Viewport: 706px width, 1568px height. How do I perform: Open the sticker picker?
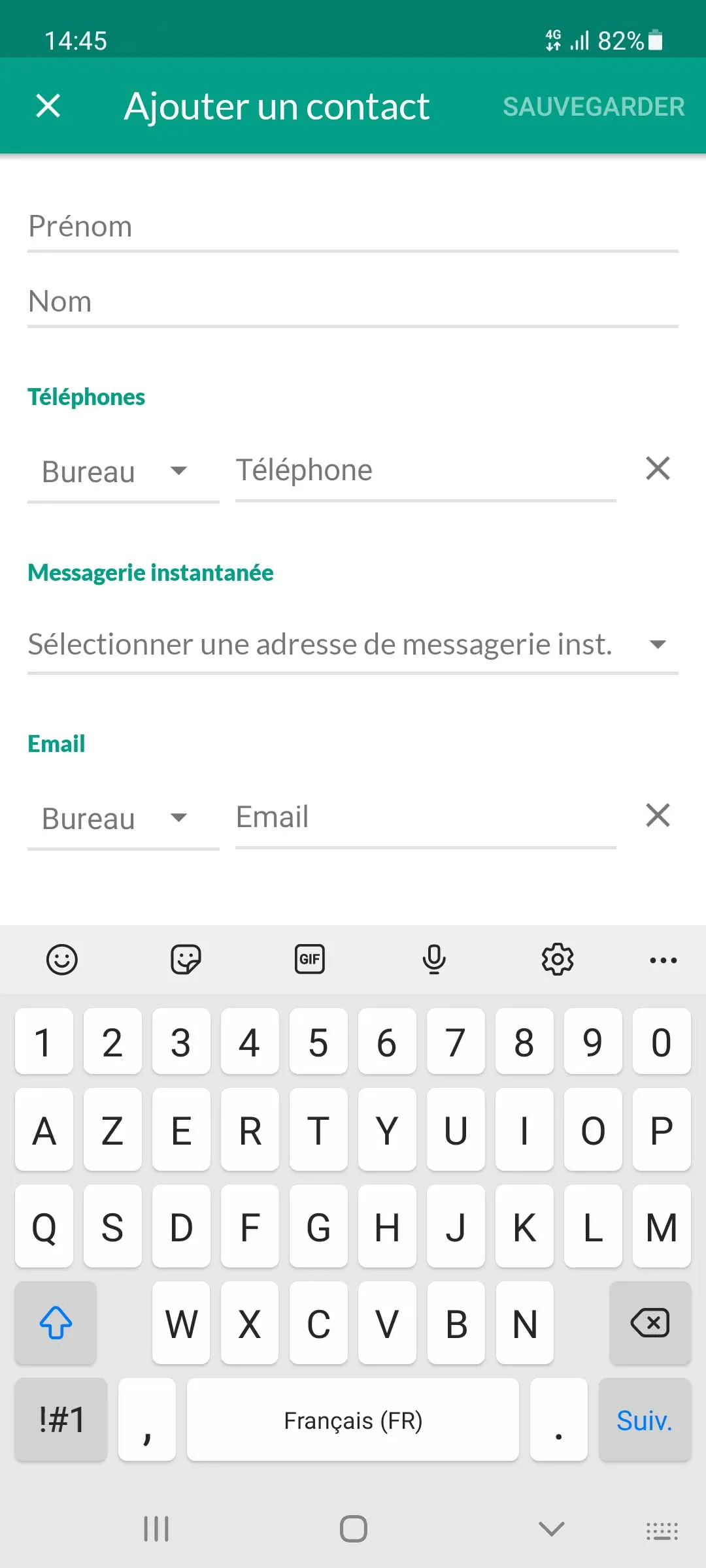pos(186,959)
